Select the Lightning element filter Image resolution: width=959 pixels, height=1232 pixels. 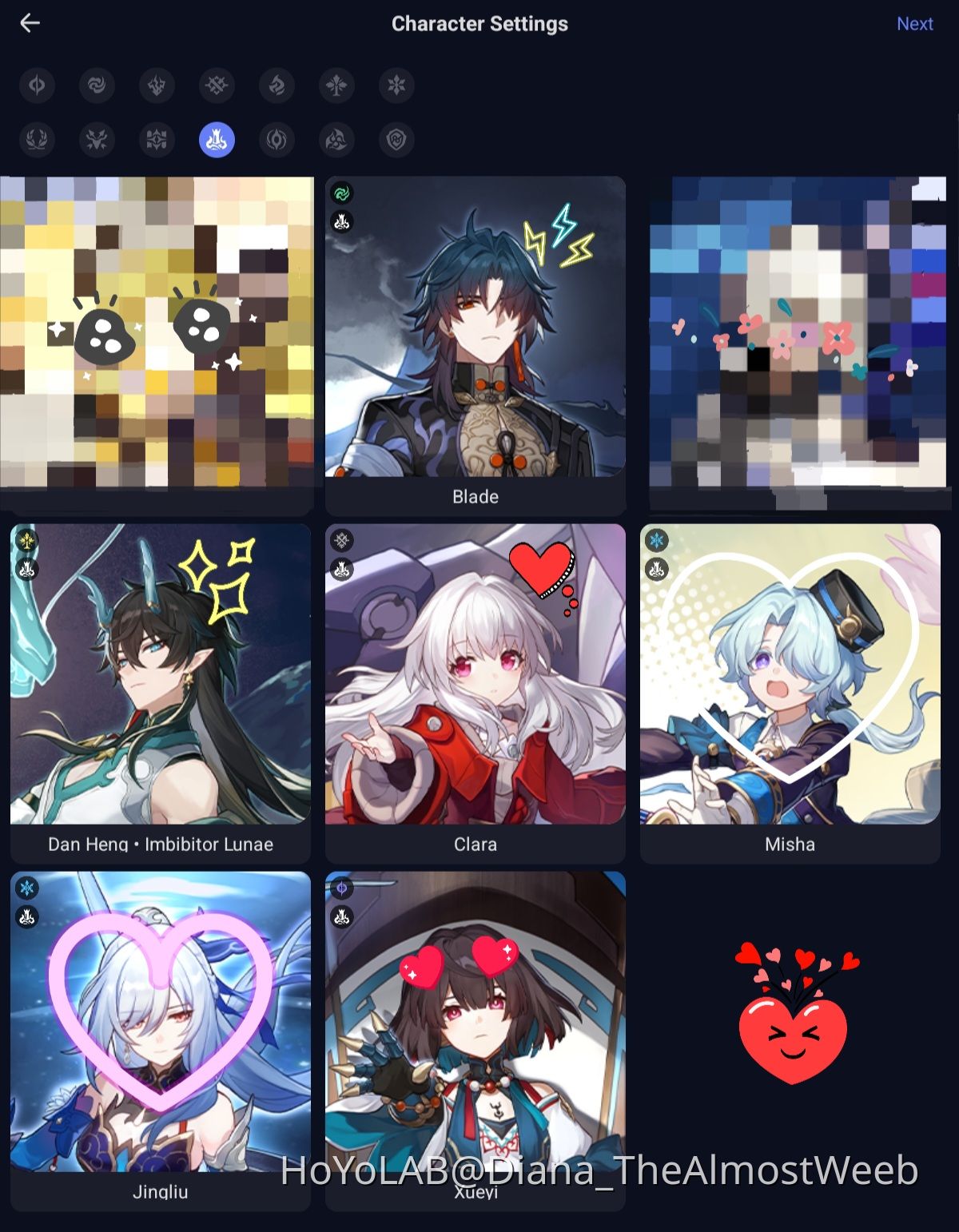pyautogui.click(x=157, y=85)
